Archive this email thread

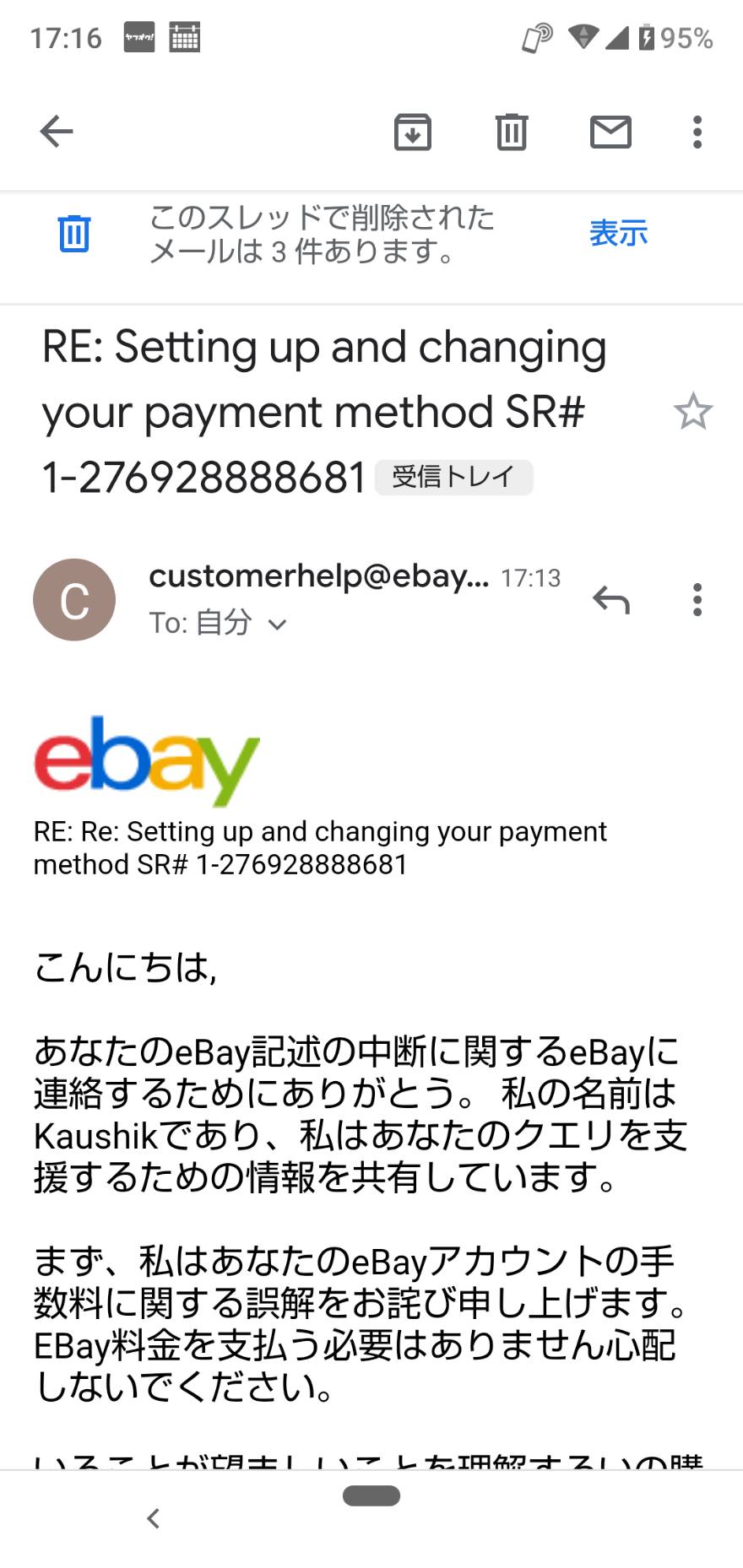(413, 132)
